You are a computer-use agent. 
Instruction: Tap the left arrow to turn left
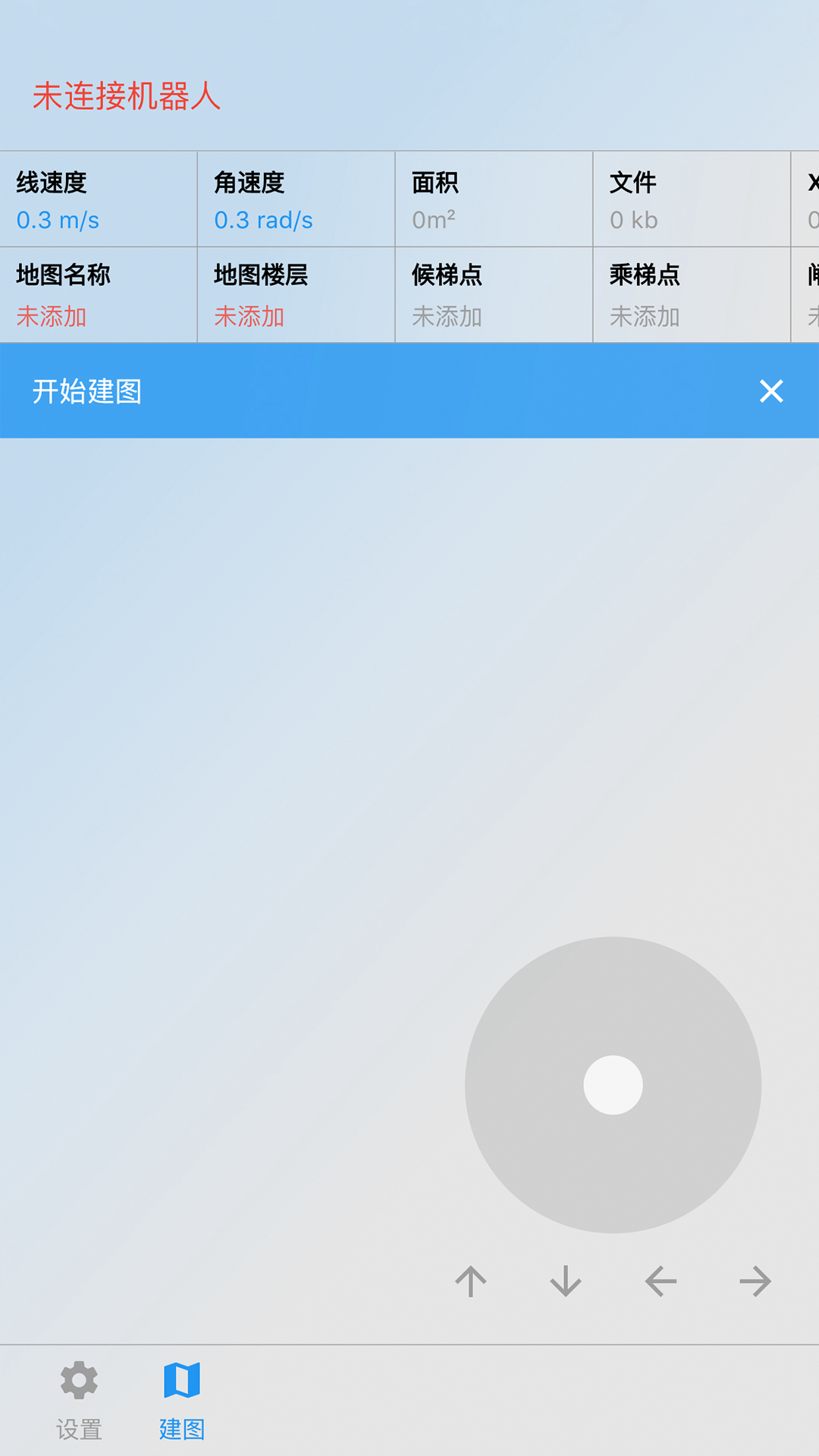point(661,1282)
